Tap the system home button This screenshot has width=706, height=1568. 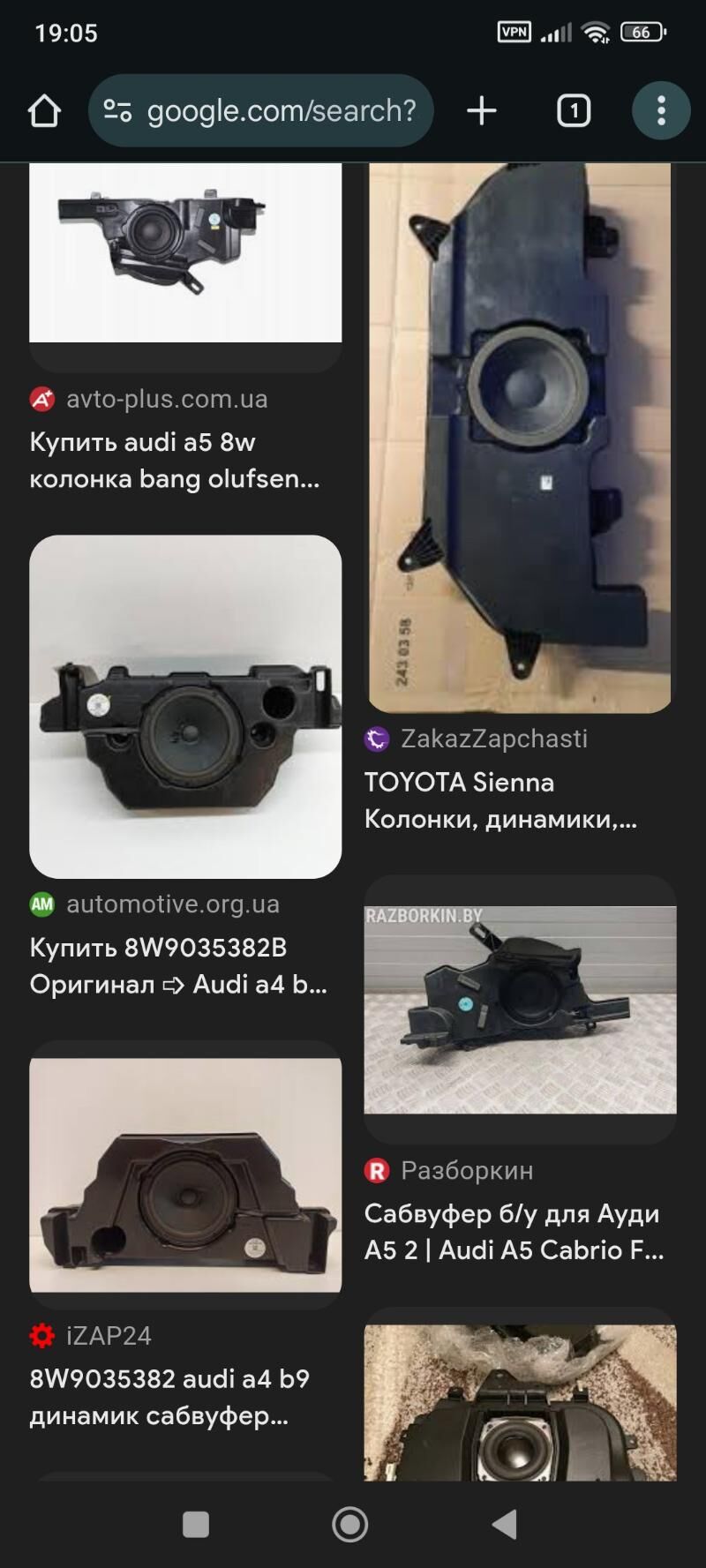pyautogui.click(x=350, y=1524)
